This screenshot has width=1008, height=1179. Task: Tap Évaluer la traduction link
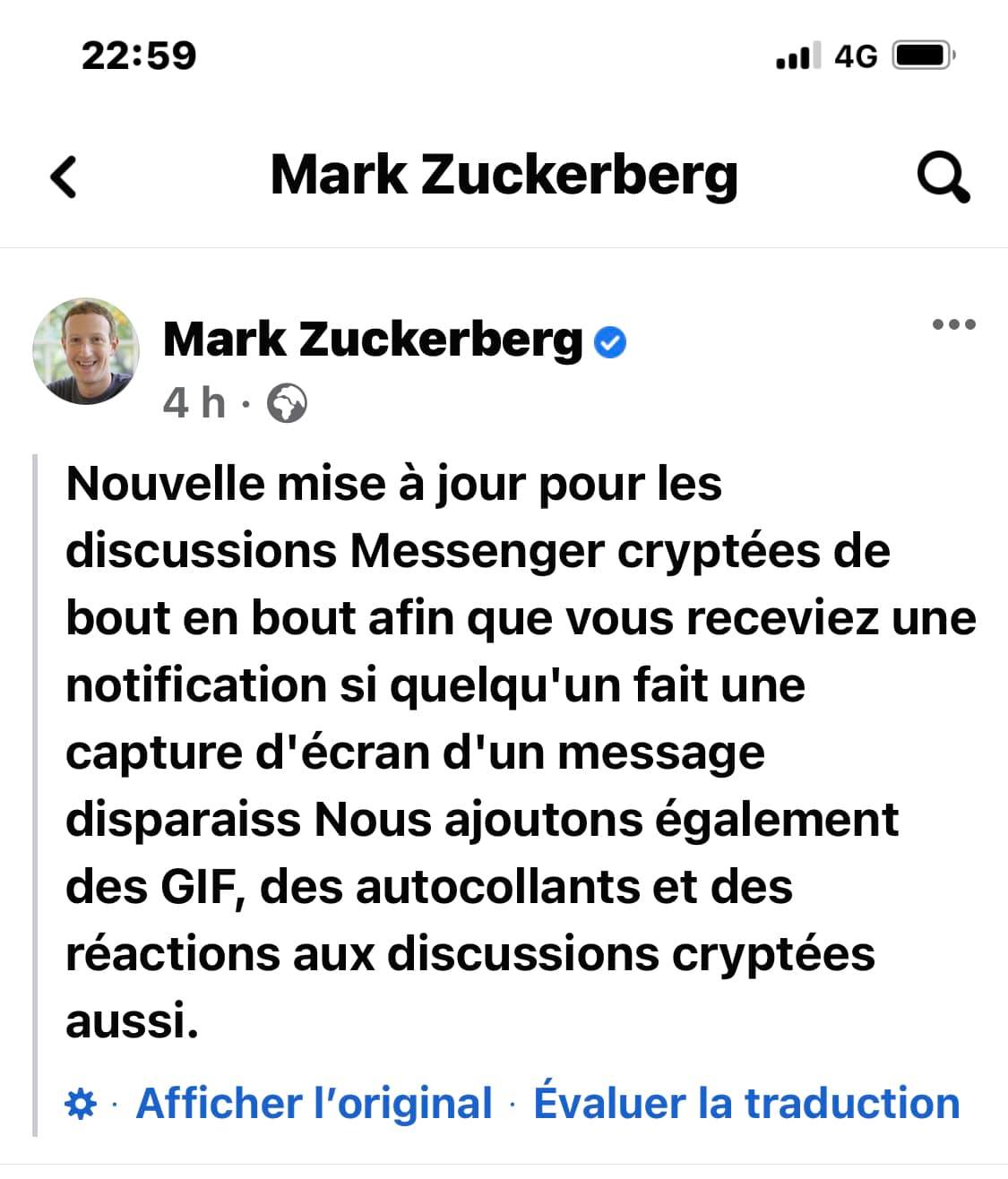click(746, 1103)
